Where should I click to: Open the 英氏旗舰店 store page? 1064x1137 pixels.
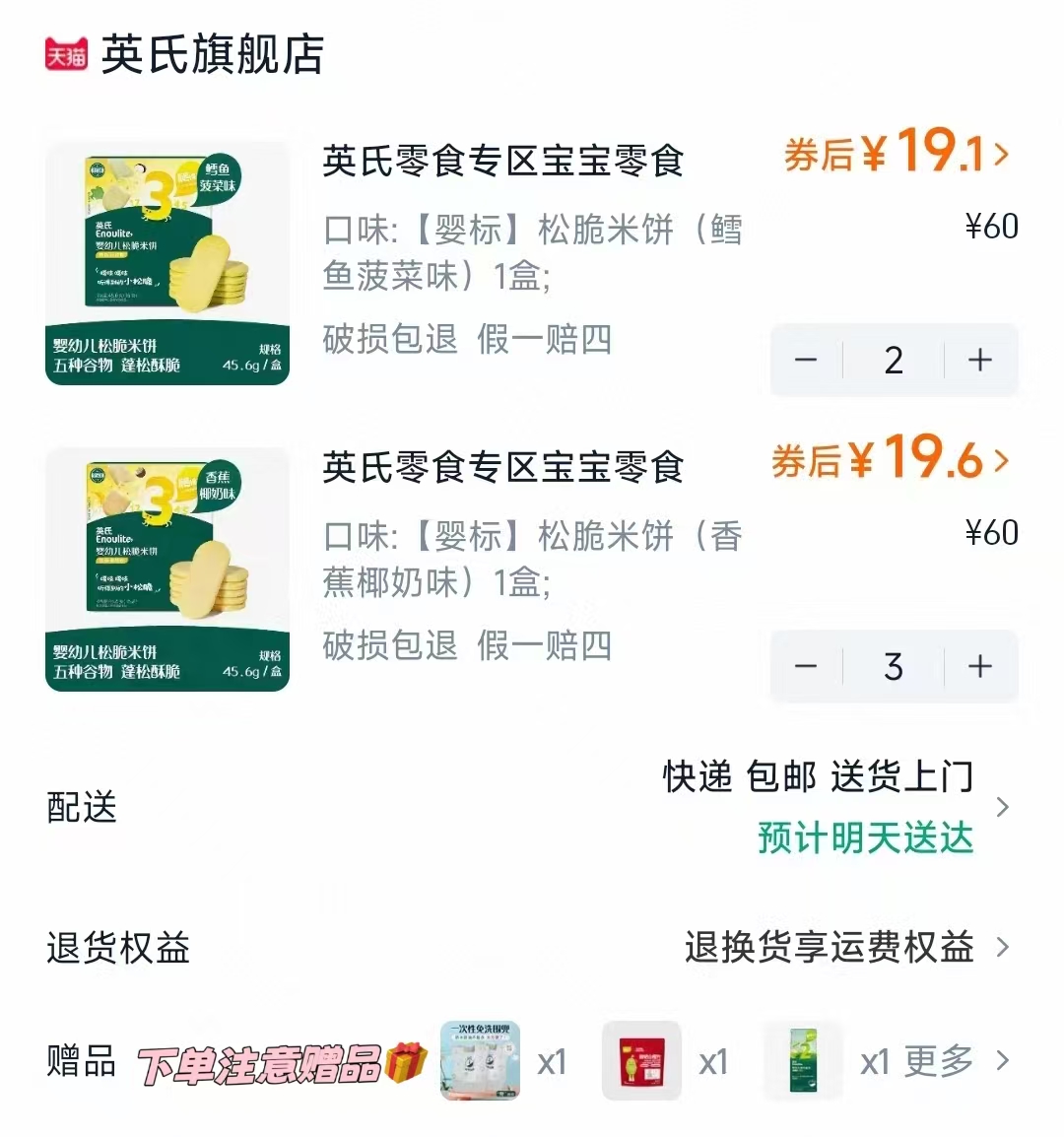[x=213, y=57]
